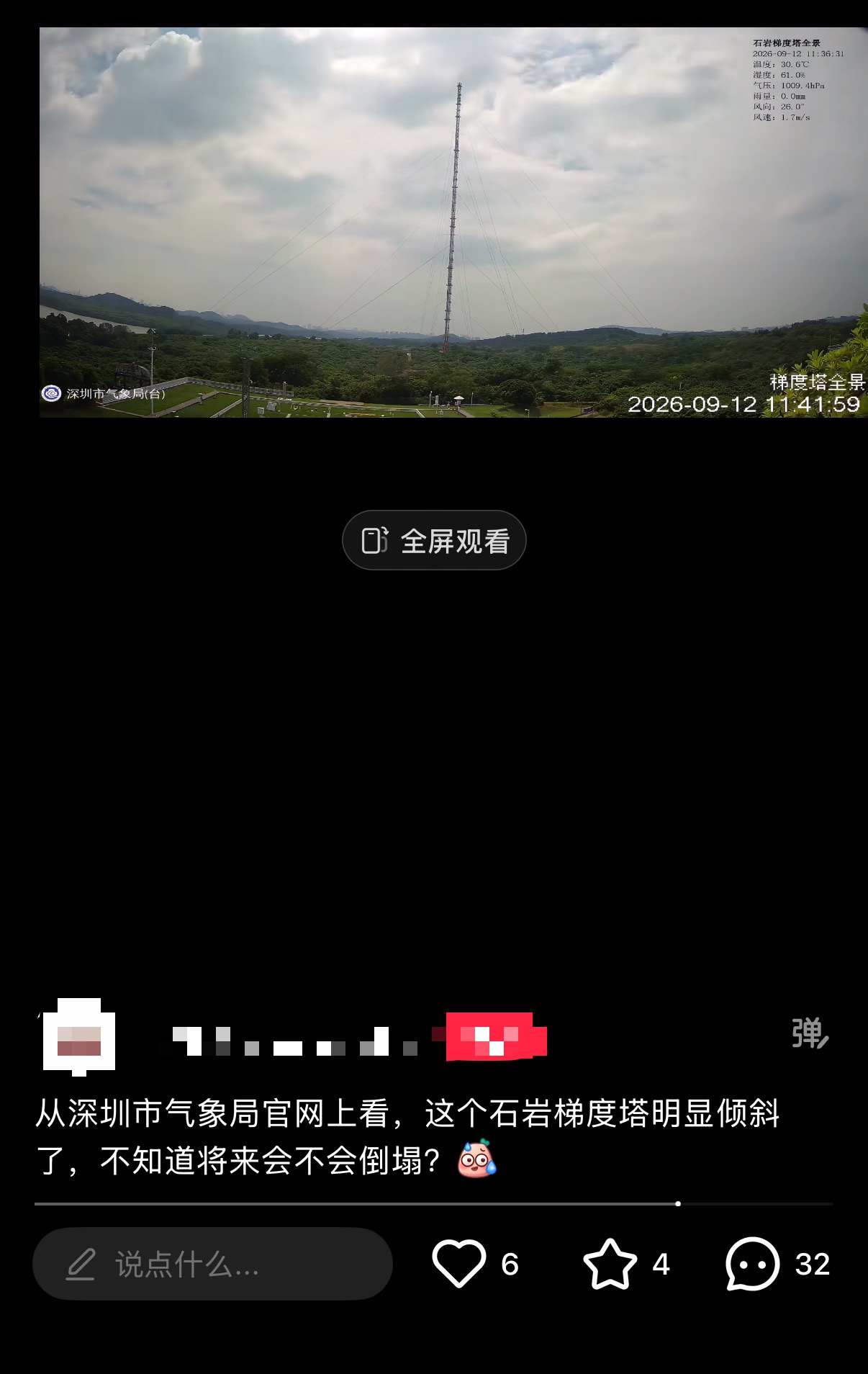Favorite the video with the star icon
868x1374 pixels.
coord(610,1264)
